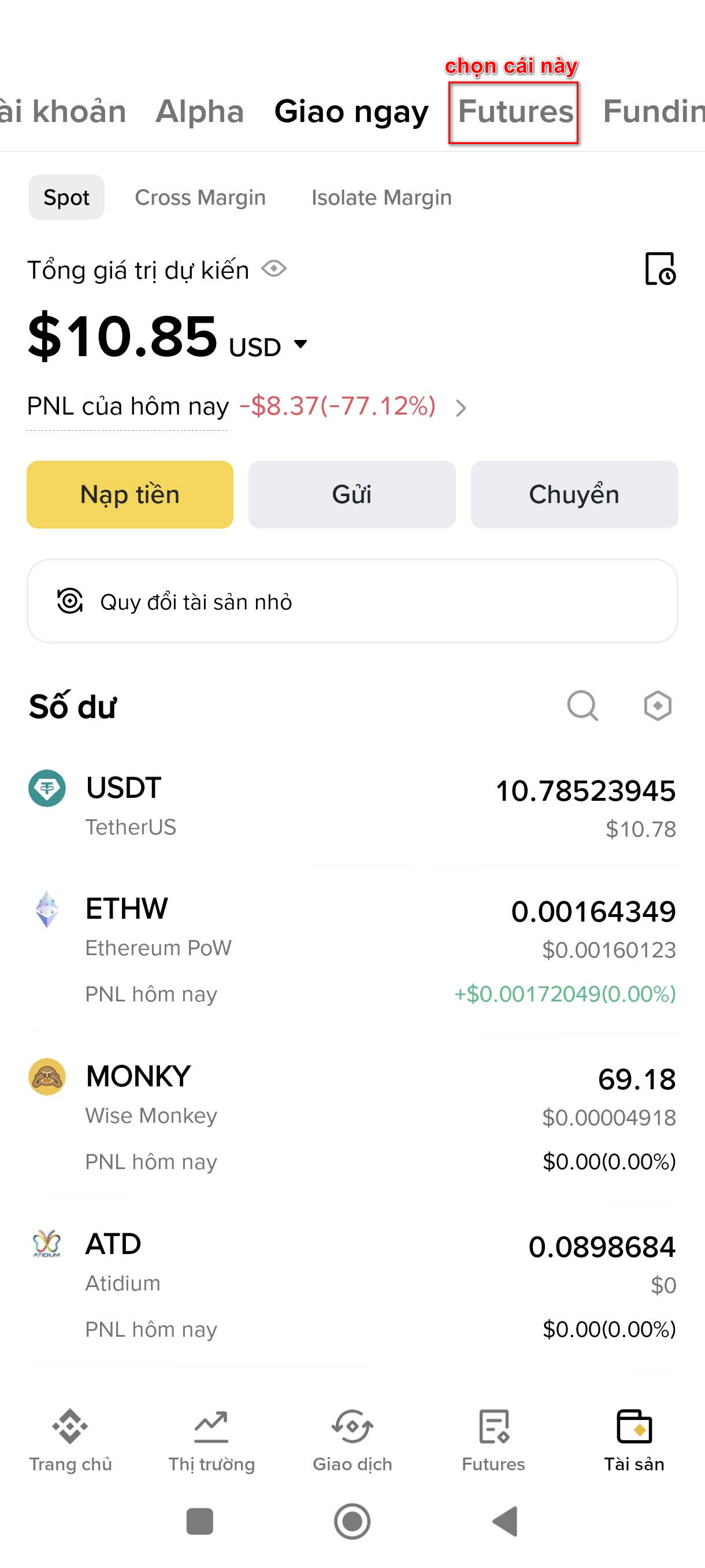Switch to the Futures top tab

coord(515,112)
